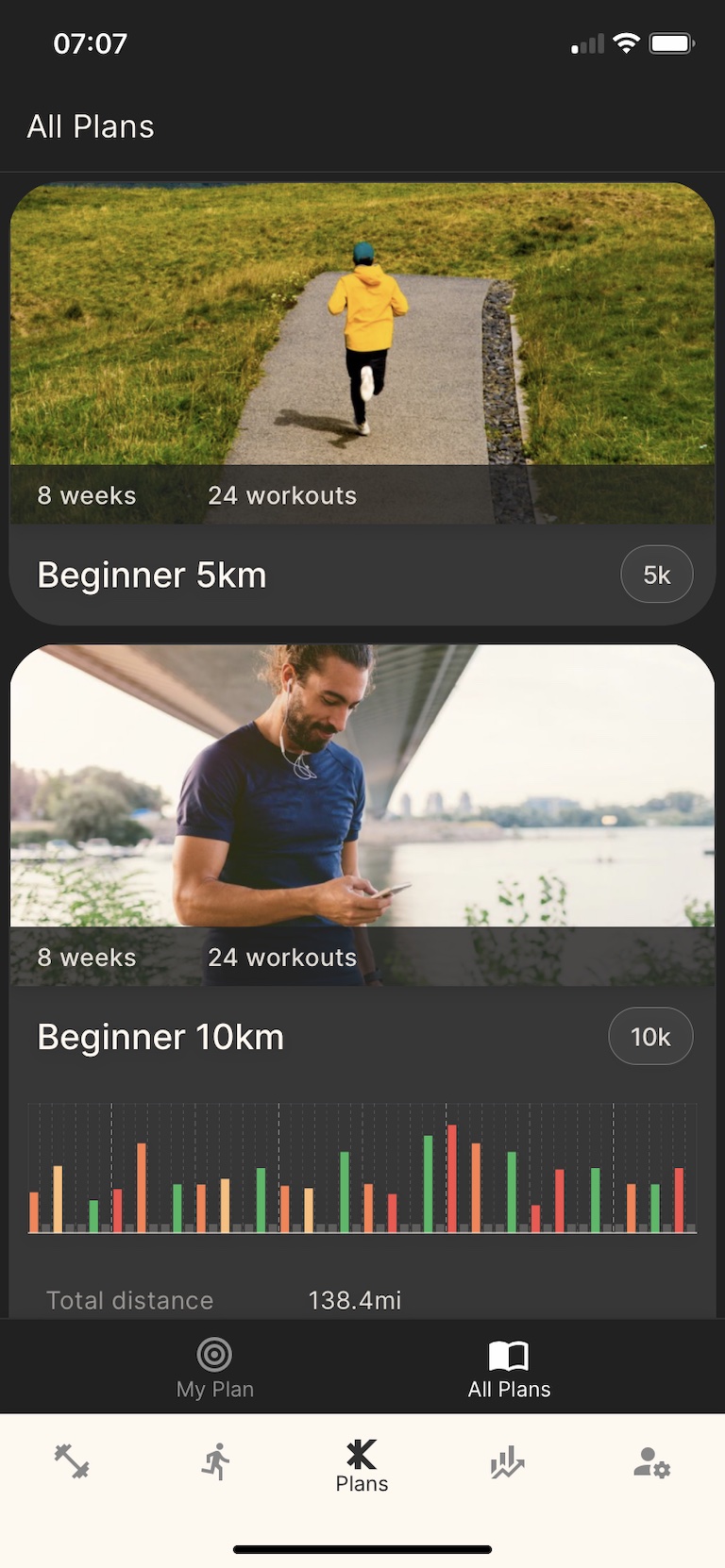Tap the 24 workouts label on Beginner 5km
This screenshot has width=725, height=1568.
tap(281, 494)
